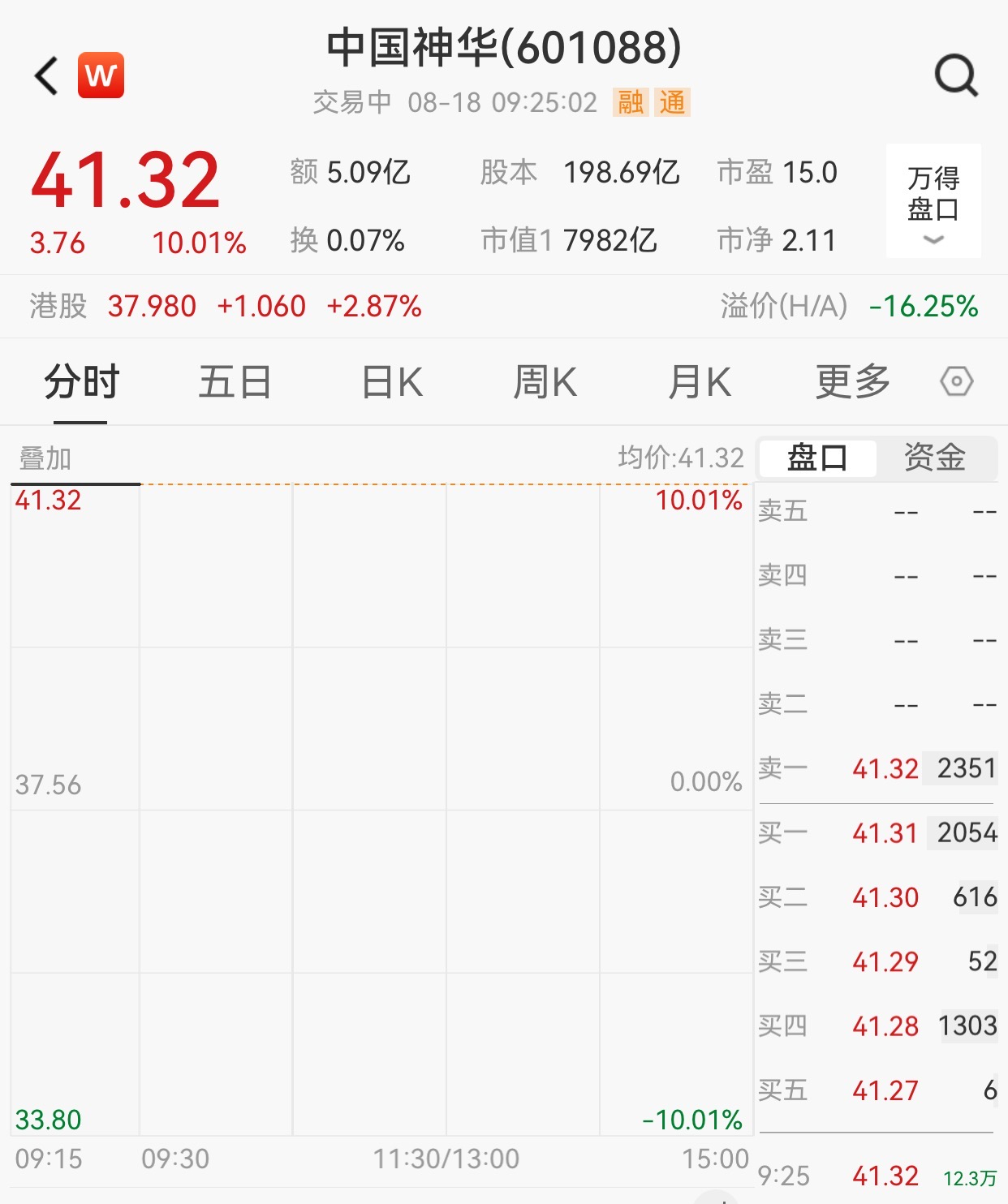Tap the Wind app logo icon
The height and width of the screenshot is (1204, 1008).
(x=99, y=75)
